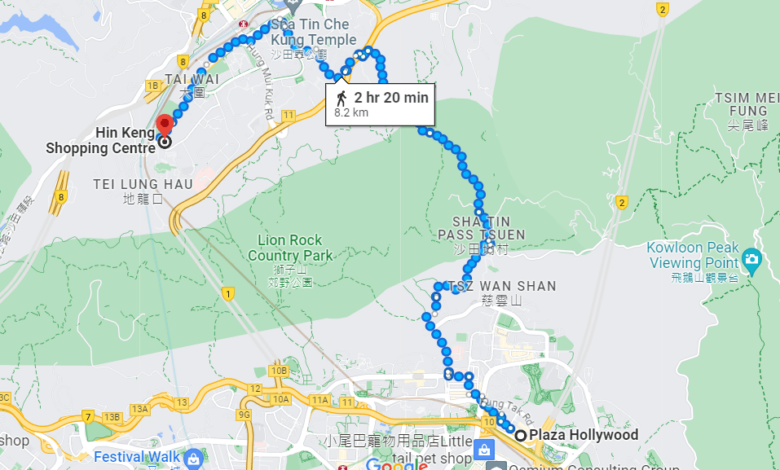Select the 2 hr 20 min walking route label
780x470 pixels.
[x=383, y=104]
